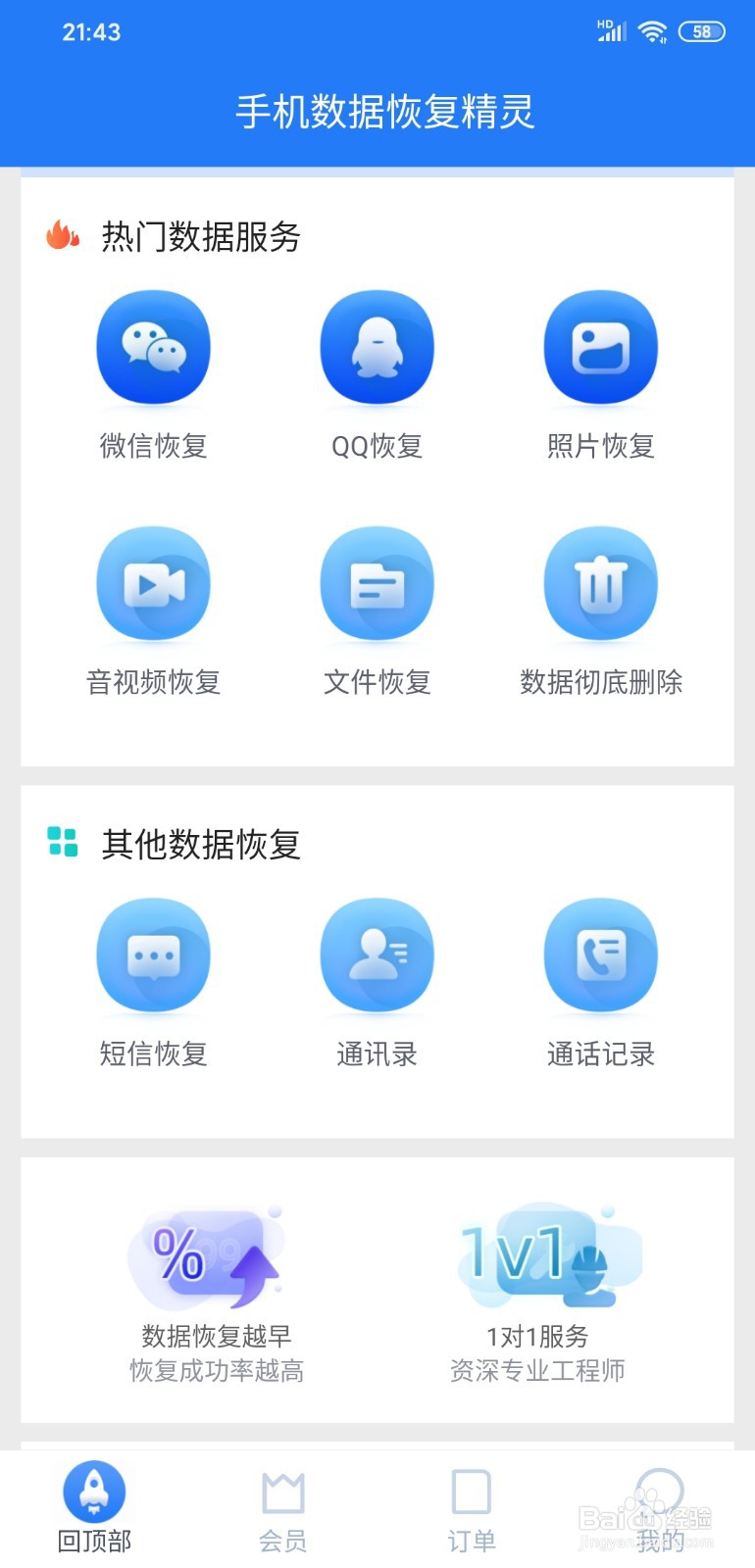Switch to the 会员 membership tab

[x=282, y=1509]
